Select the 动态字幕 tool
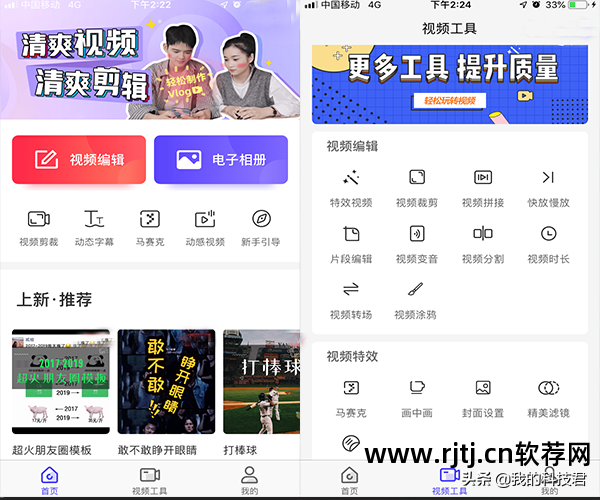 coord(94,226)
